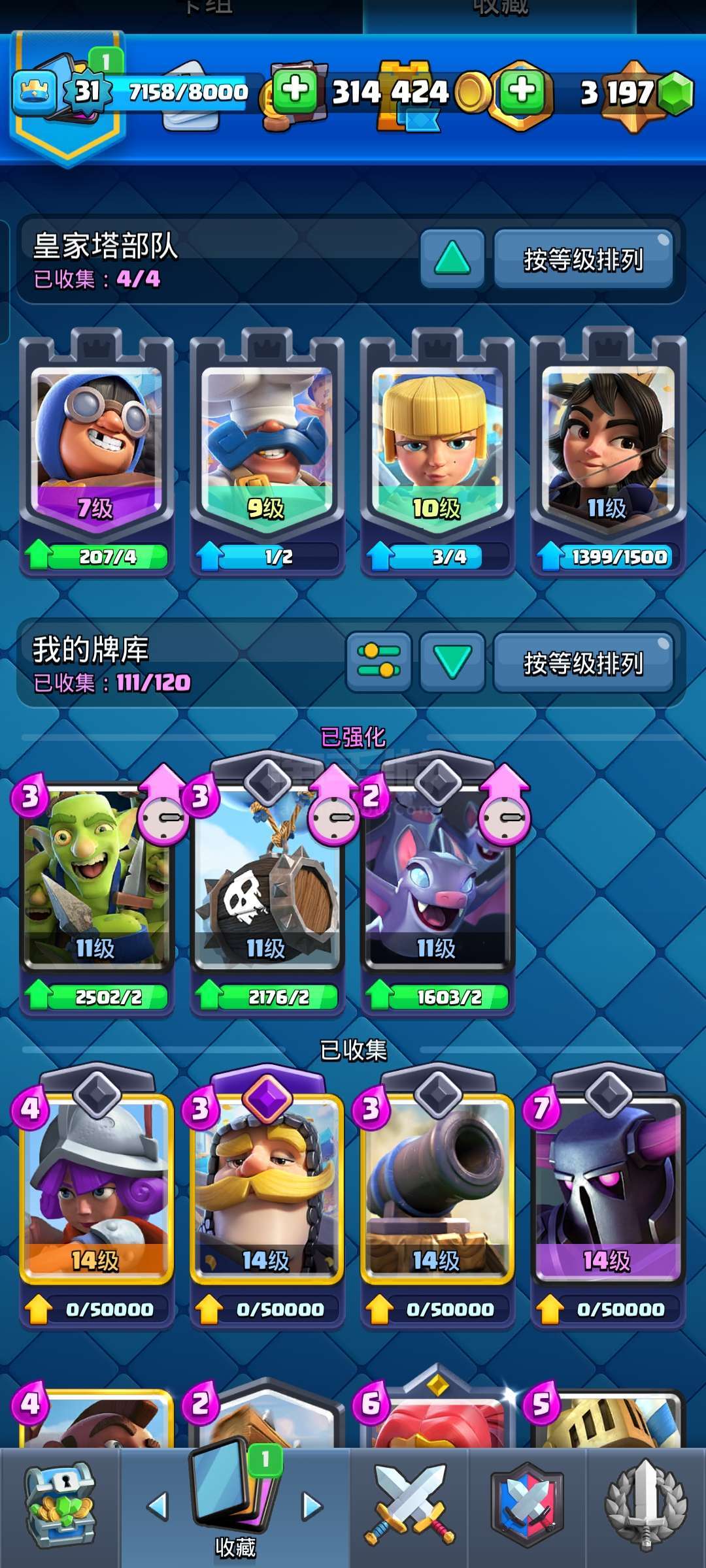Open the level 7 Cannoneer tower card
This screenshot has height=1568, width=706.
97,451
